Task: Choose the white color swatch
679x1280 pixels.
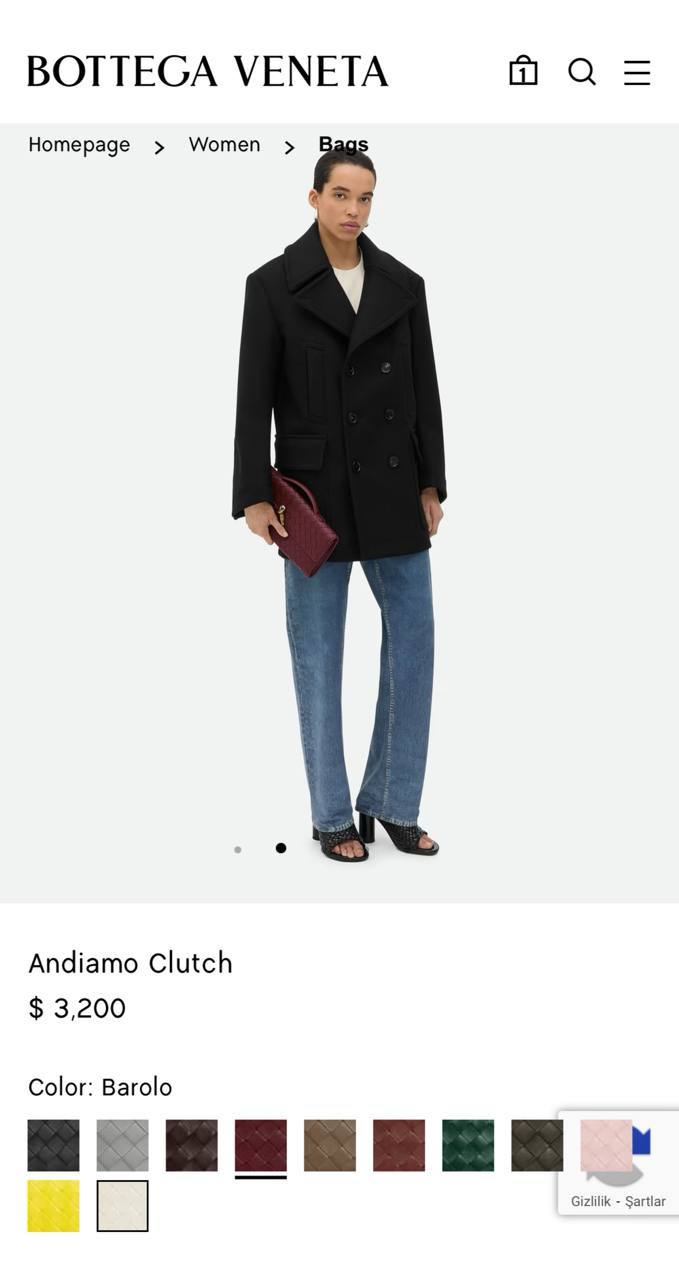Action: pos(122,1205)
